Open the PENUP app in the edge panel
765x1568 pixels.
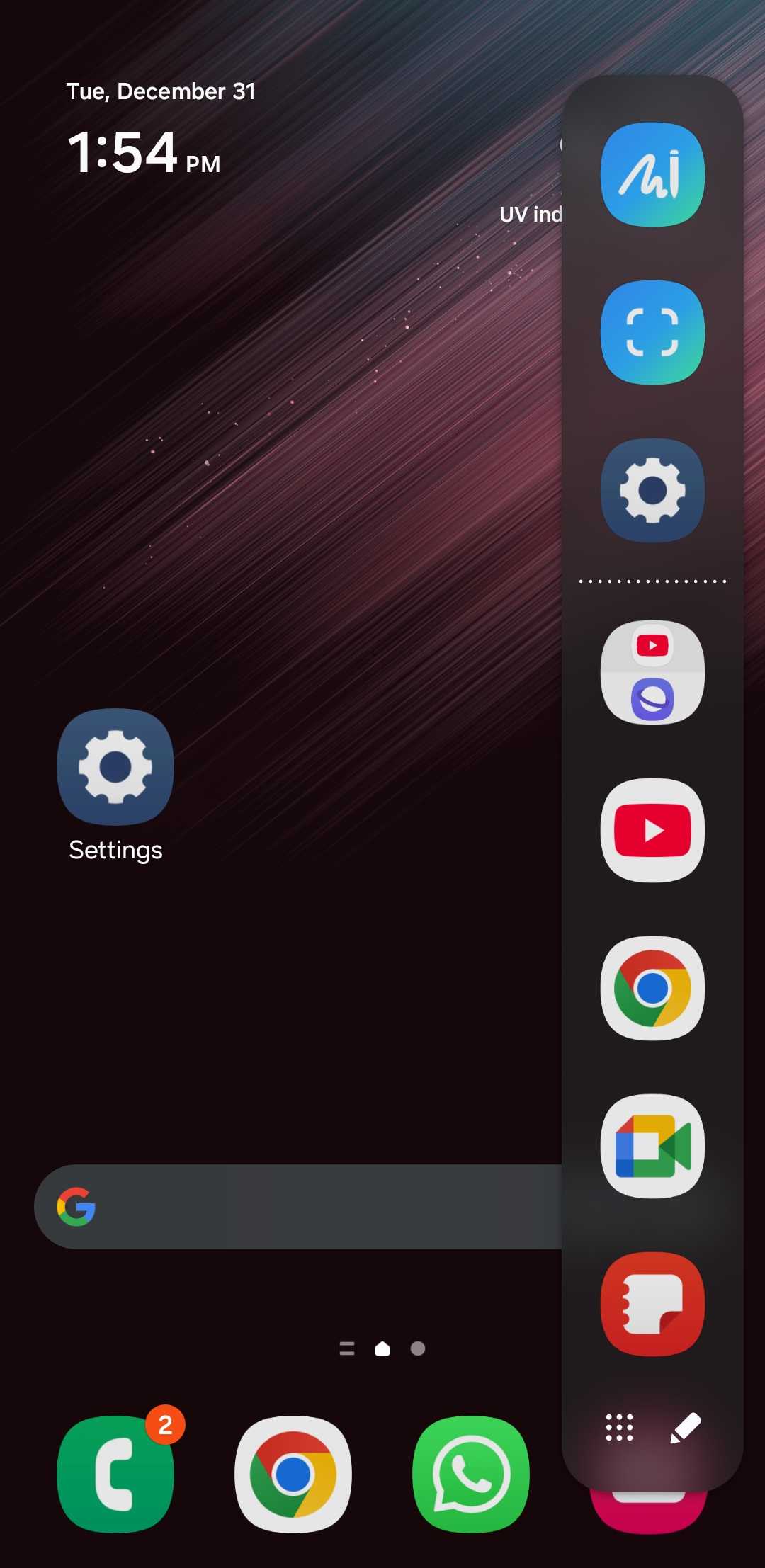click(652, 174)
